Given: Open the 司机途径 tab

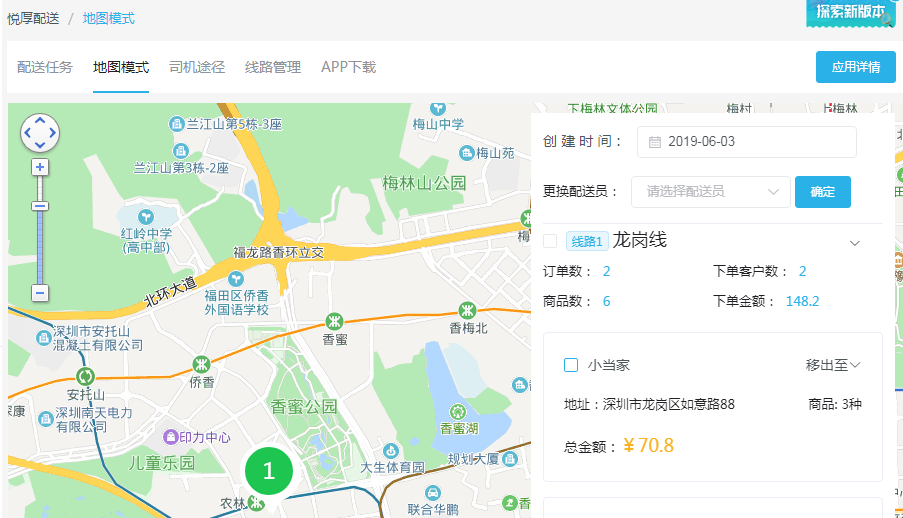Looking at the screenshot, I should (x=197, y=67).
